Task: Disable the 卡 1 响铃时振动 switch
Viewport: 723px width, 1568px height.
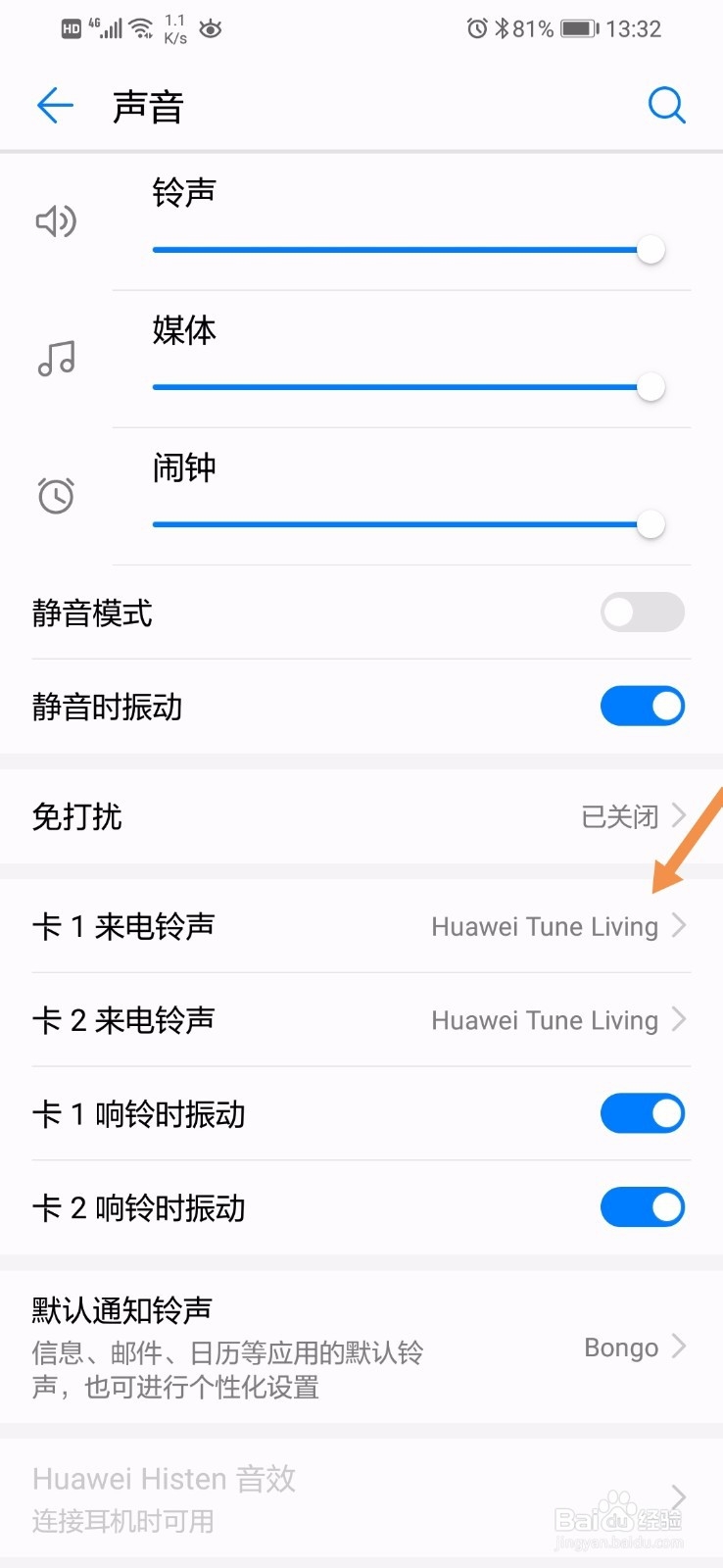Action: (643, 1113)
